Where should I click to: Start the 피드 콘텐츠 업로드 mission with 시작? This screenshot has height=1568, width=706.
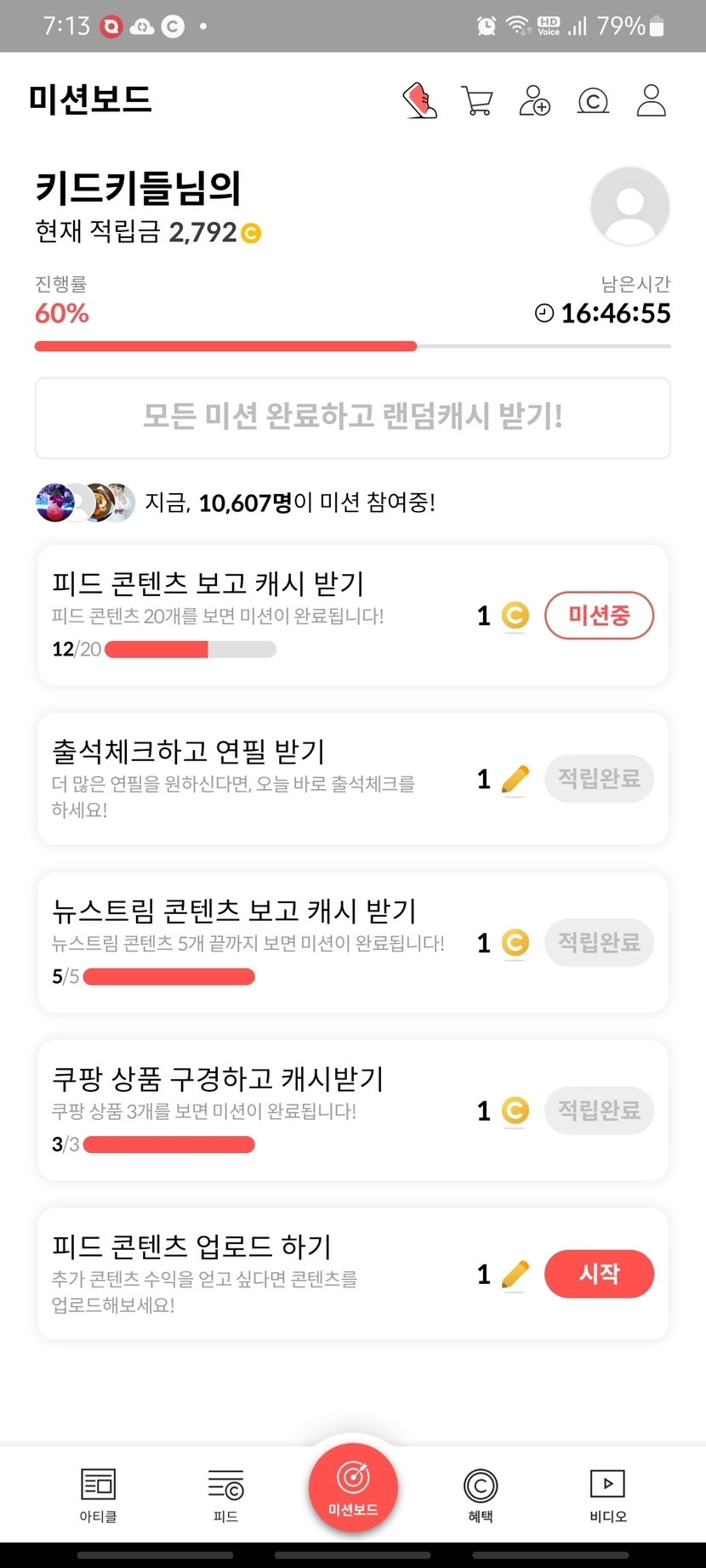(x=599, y=1274)
